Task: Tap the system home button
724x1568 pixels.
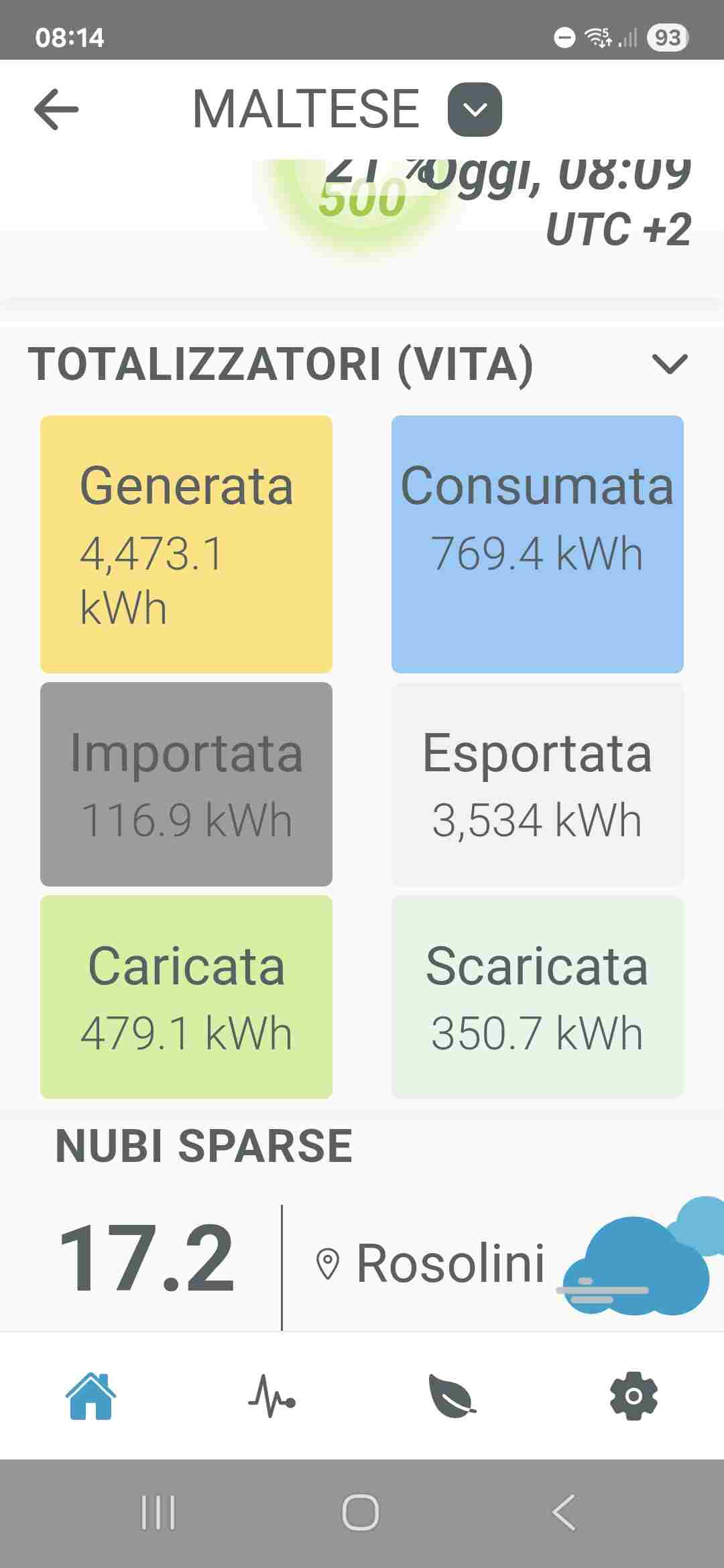Action: tap(361, 1512)
